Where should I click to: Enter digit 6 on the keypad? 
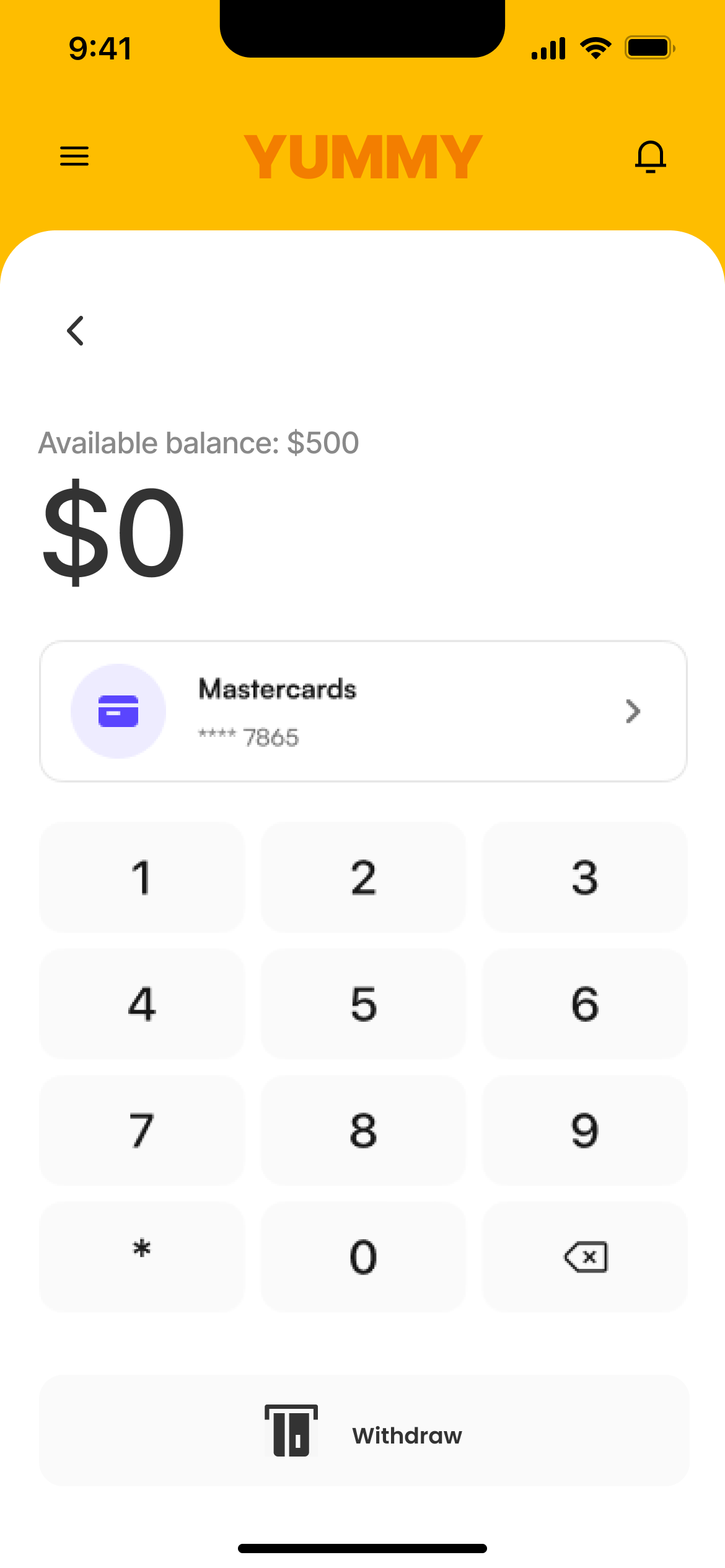[584, 1004]
